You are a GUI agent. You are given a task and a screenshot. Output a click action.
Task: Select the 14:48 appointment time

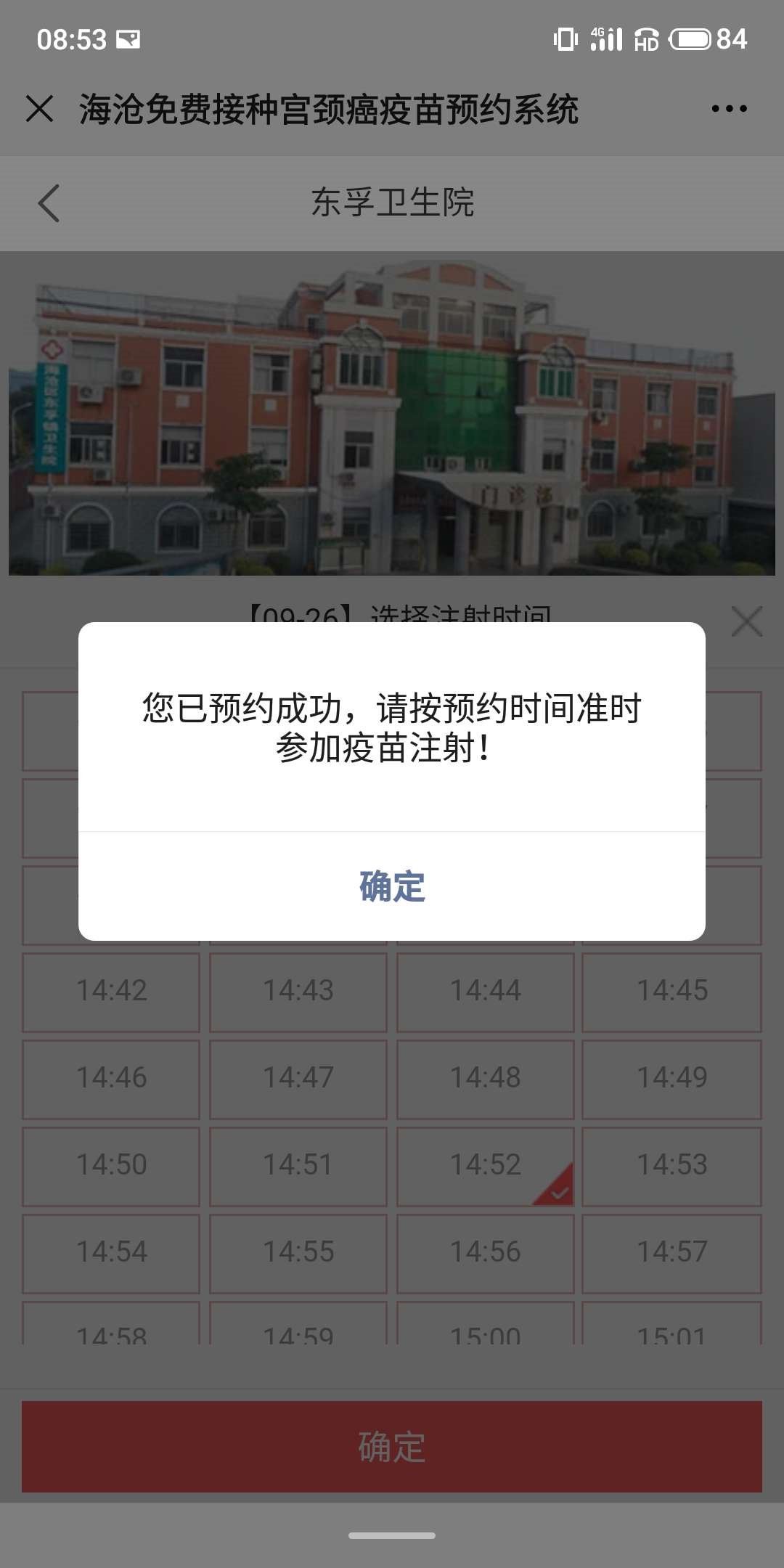click(x=485, y=1079)
